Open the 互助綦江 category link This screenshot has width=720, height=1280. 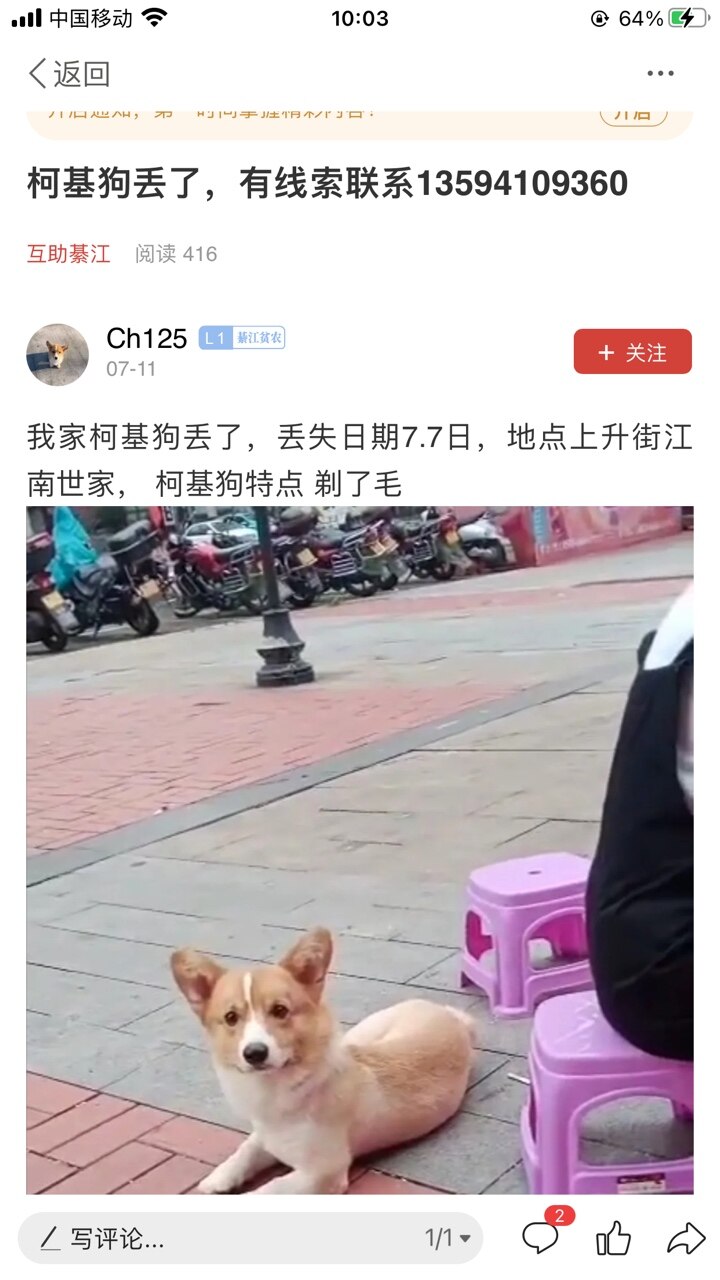click(x=68, y=254)
